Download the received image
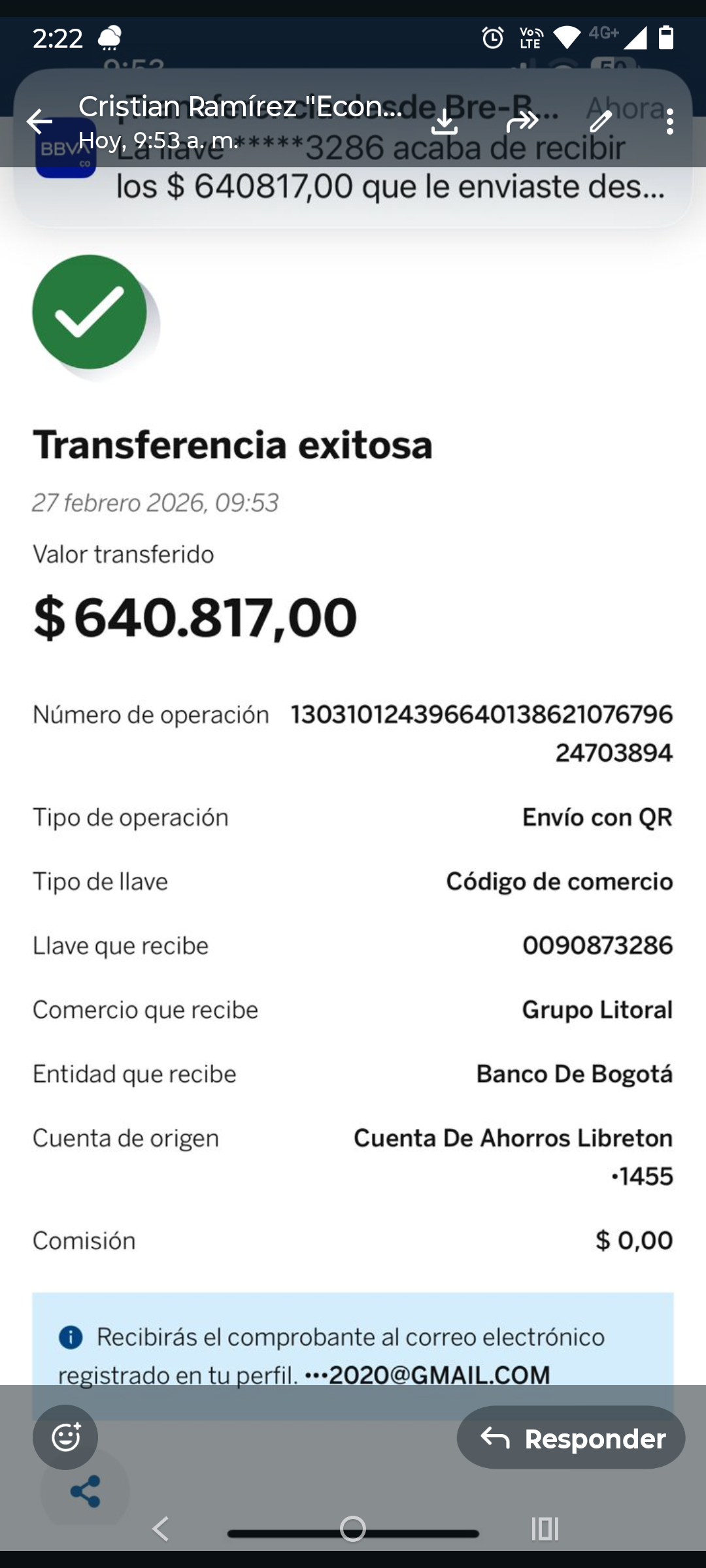Image resolution: width=706 pixels, height=1568 pixels. tap(445, 122)
